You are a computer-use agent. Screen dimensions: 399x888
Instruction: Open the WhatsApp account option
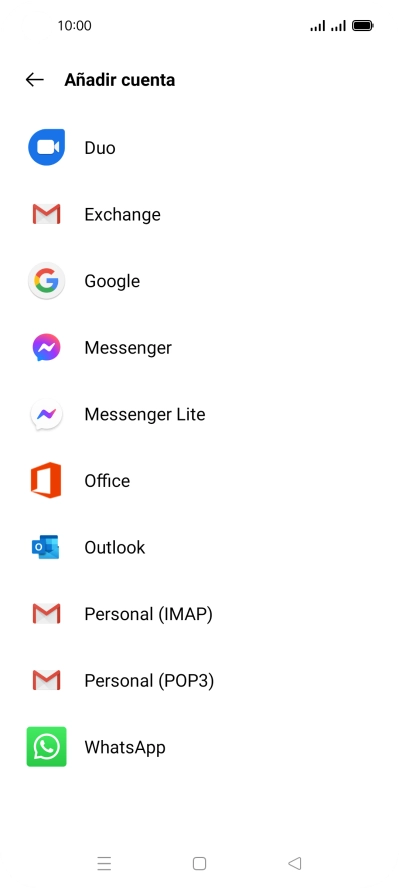(199, 747)
